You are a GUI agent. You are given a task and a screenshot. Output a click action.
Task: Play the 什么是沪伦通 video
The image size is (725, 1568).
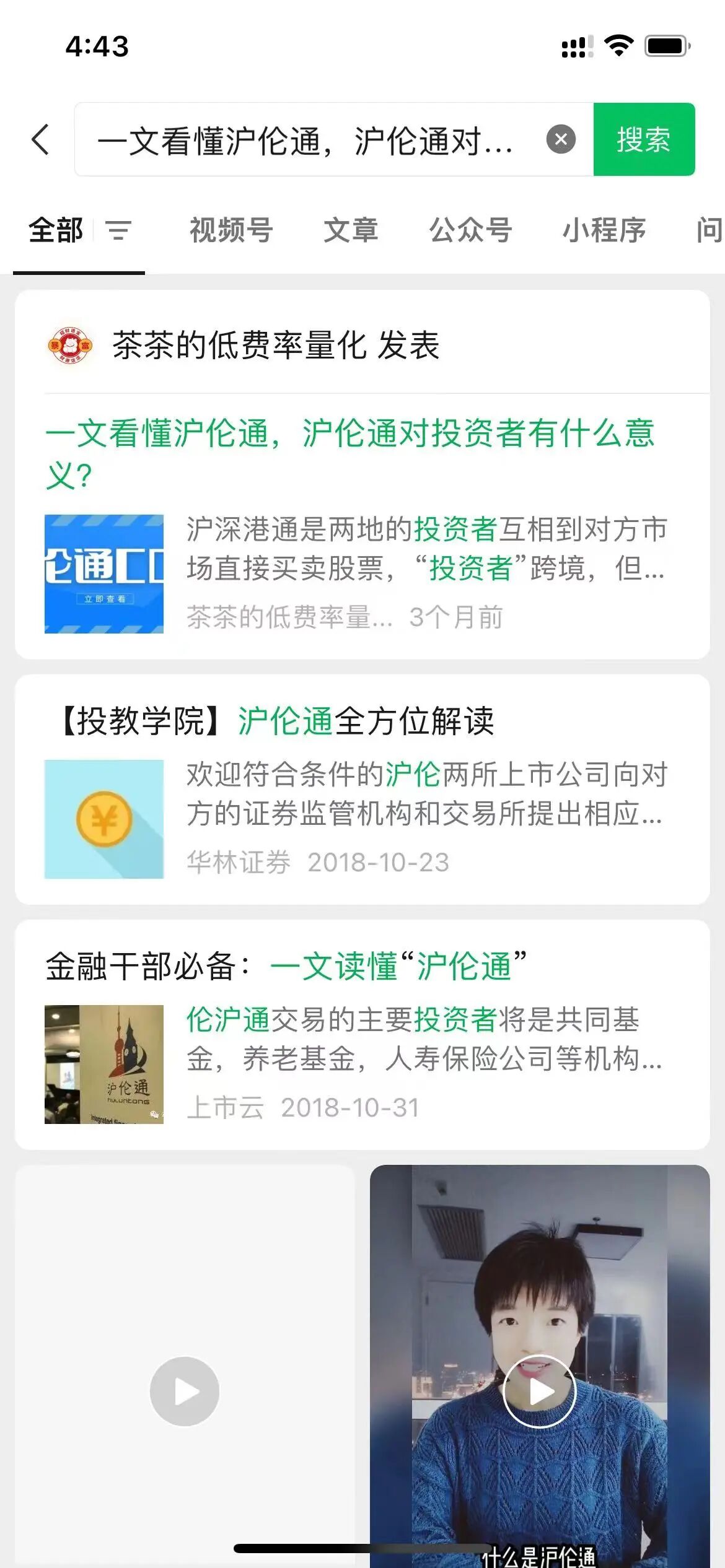click(x=540, y=1391)
